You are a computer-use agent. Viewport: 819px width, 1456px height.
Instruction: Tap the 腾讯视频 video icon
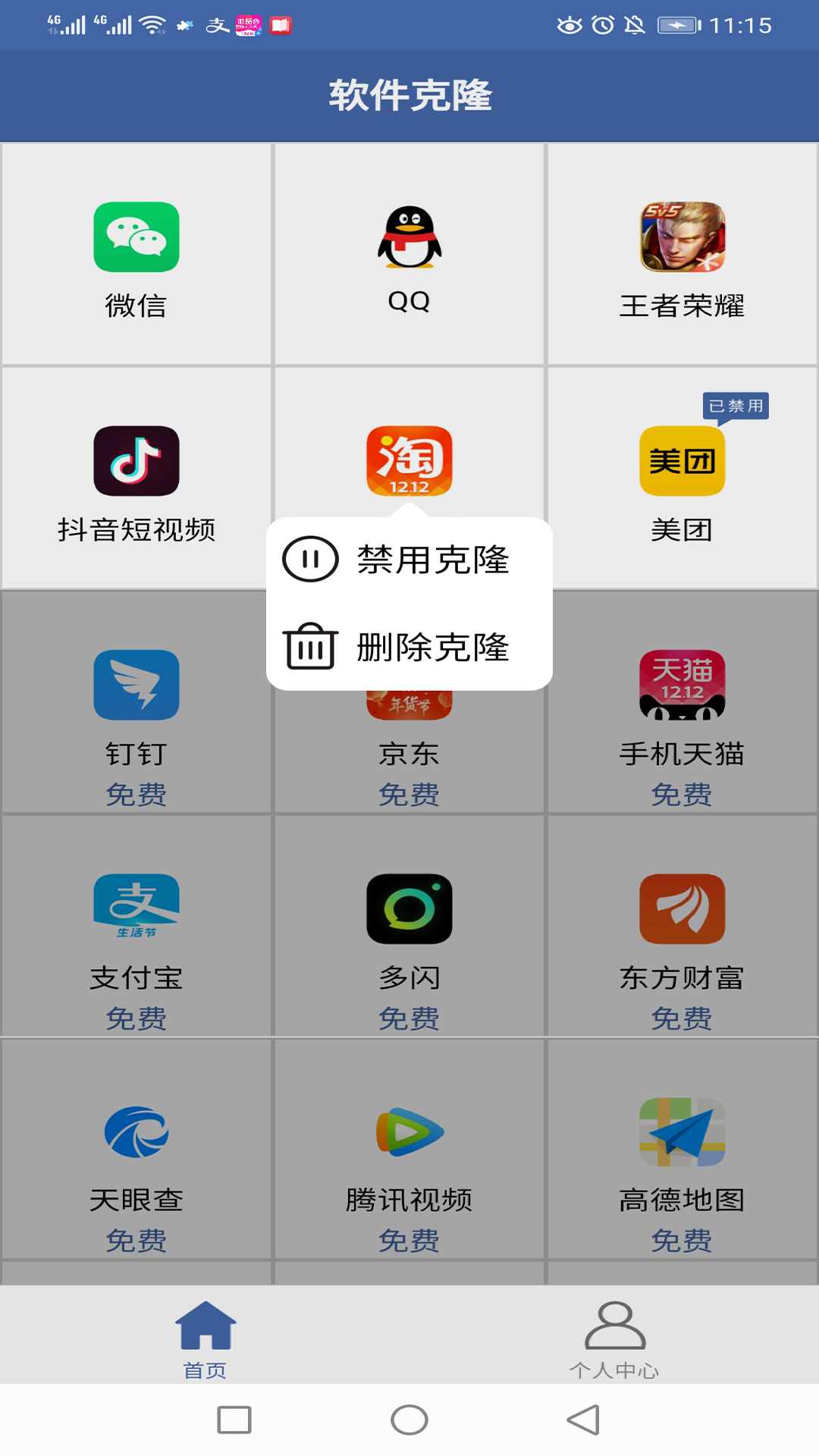click(x=409, y=1131)
